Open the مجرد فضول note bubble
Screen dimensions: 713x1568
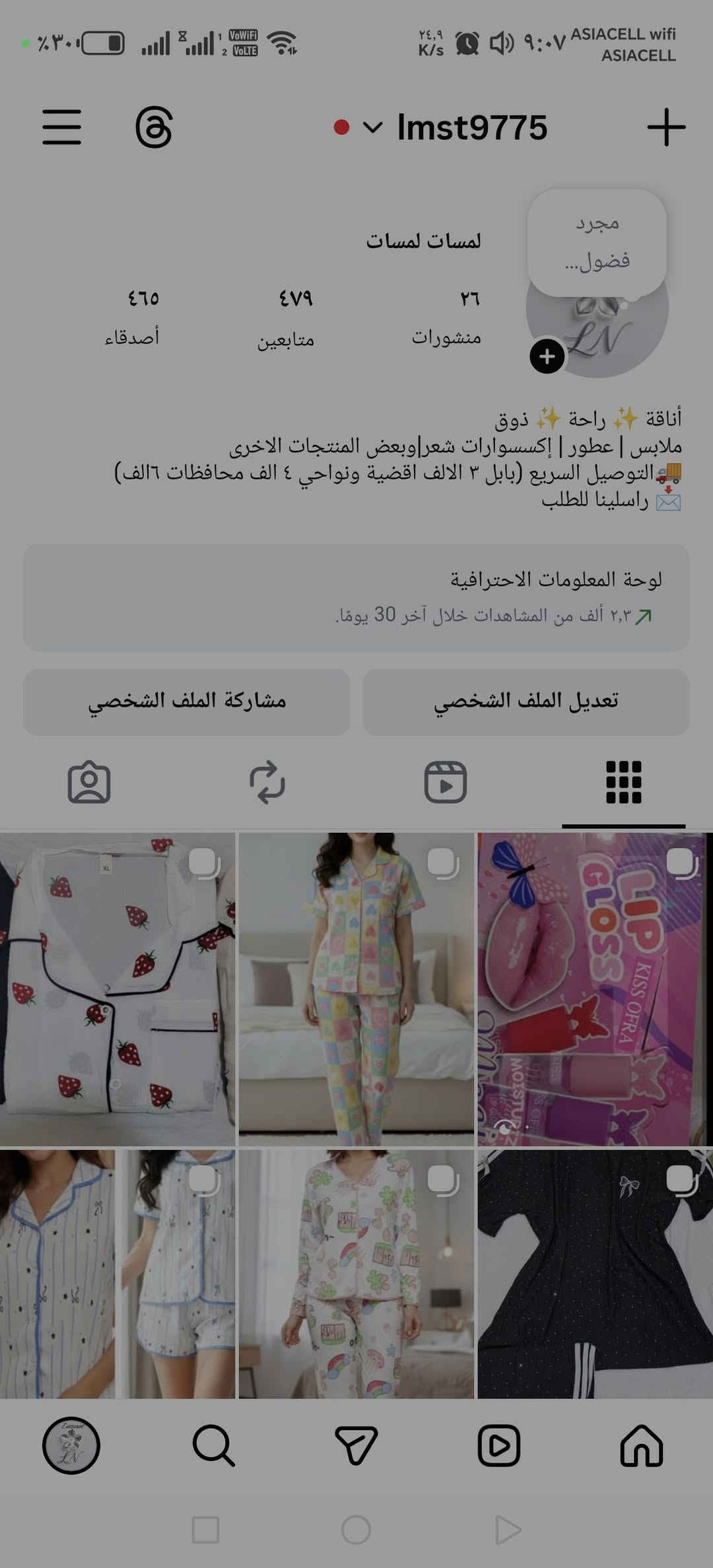(x=597, y=242)
